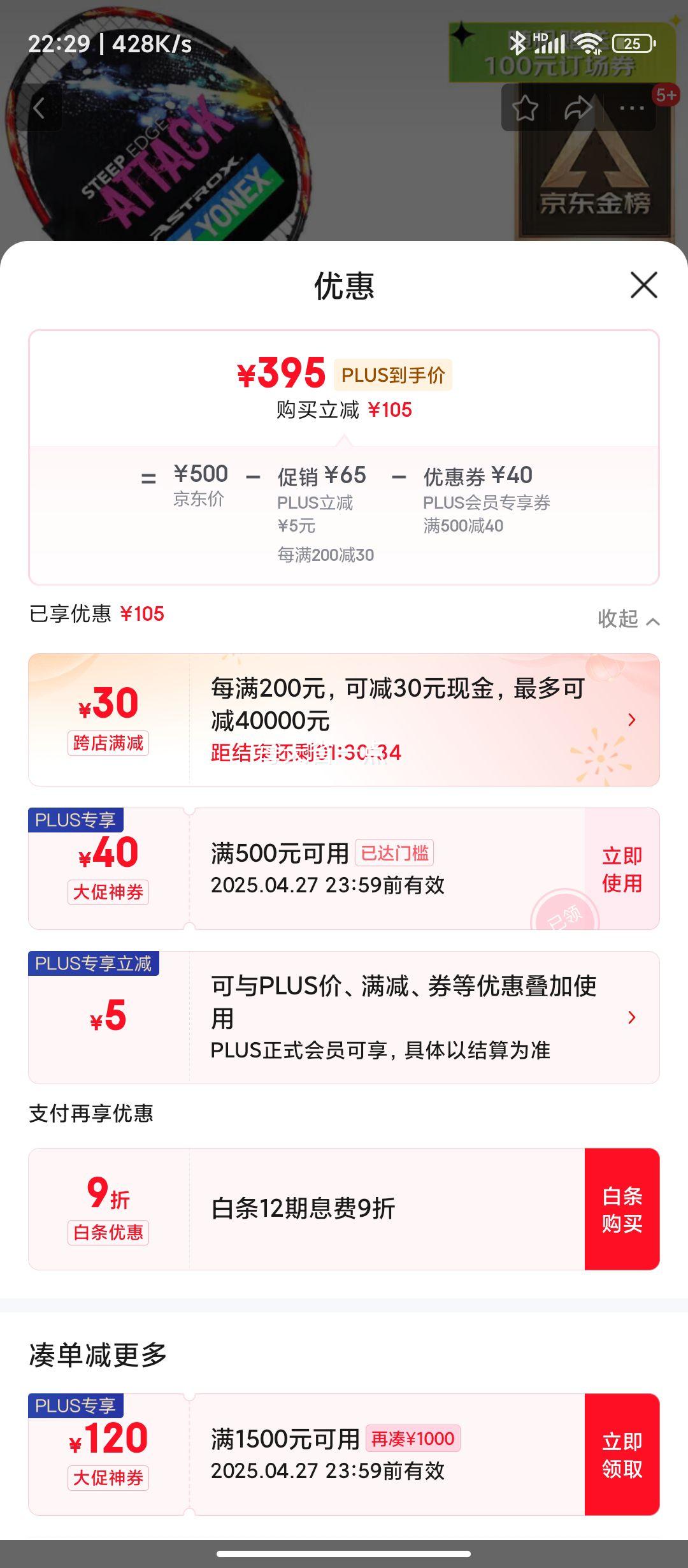Tap the PLUS到手价 label beside ¥395
Image resolution: width=688 pixels, height=1568 pixels.
(x=394, y=375)
